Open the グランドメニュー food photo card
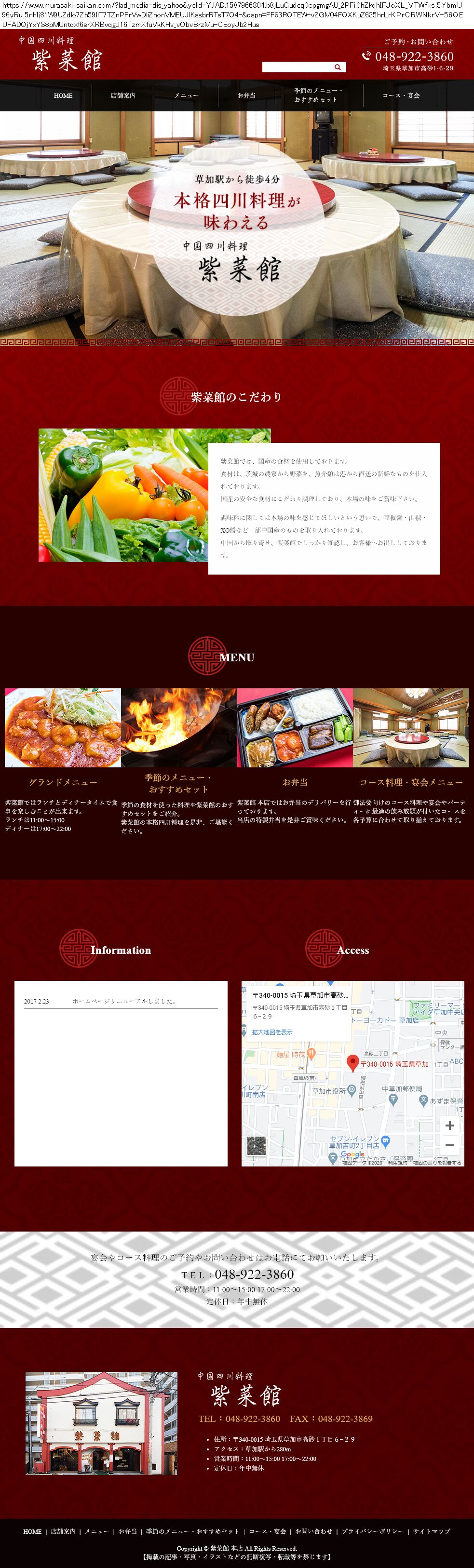474x1568 pixels. click(63, 727)
